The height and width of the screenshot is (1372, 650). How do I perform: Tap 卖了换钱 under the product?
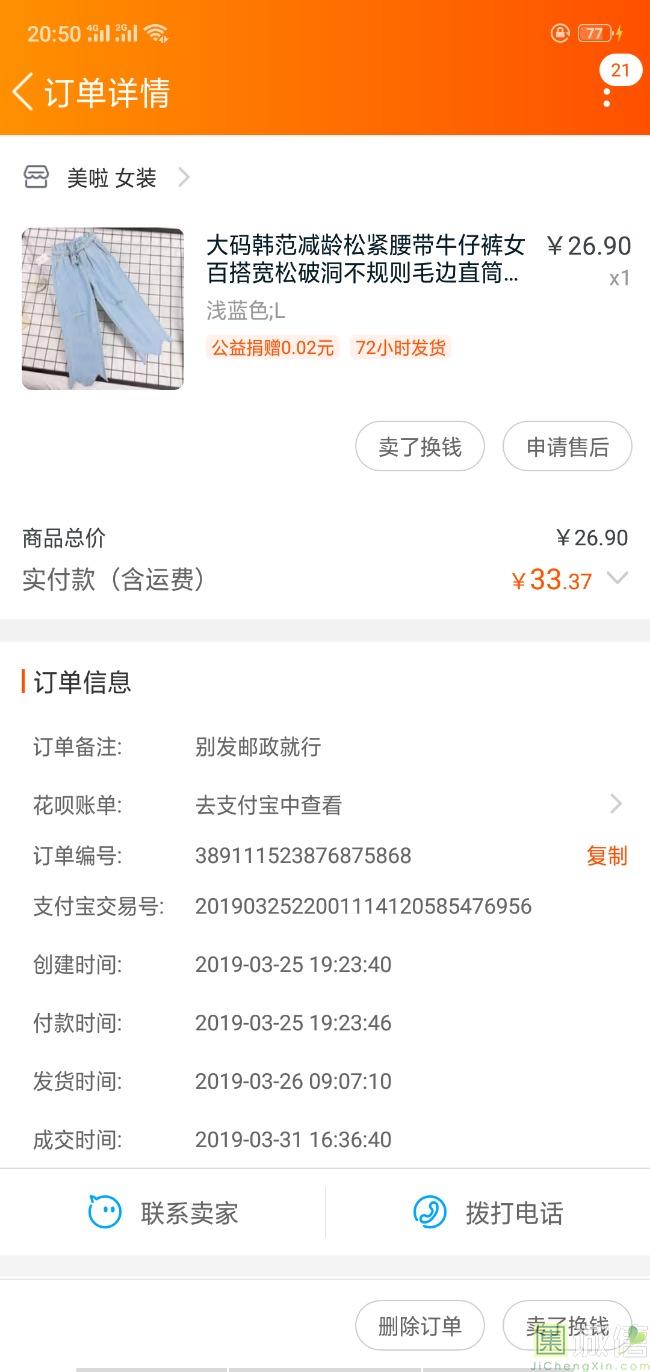pyautogui.click(x=420, y=447)
